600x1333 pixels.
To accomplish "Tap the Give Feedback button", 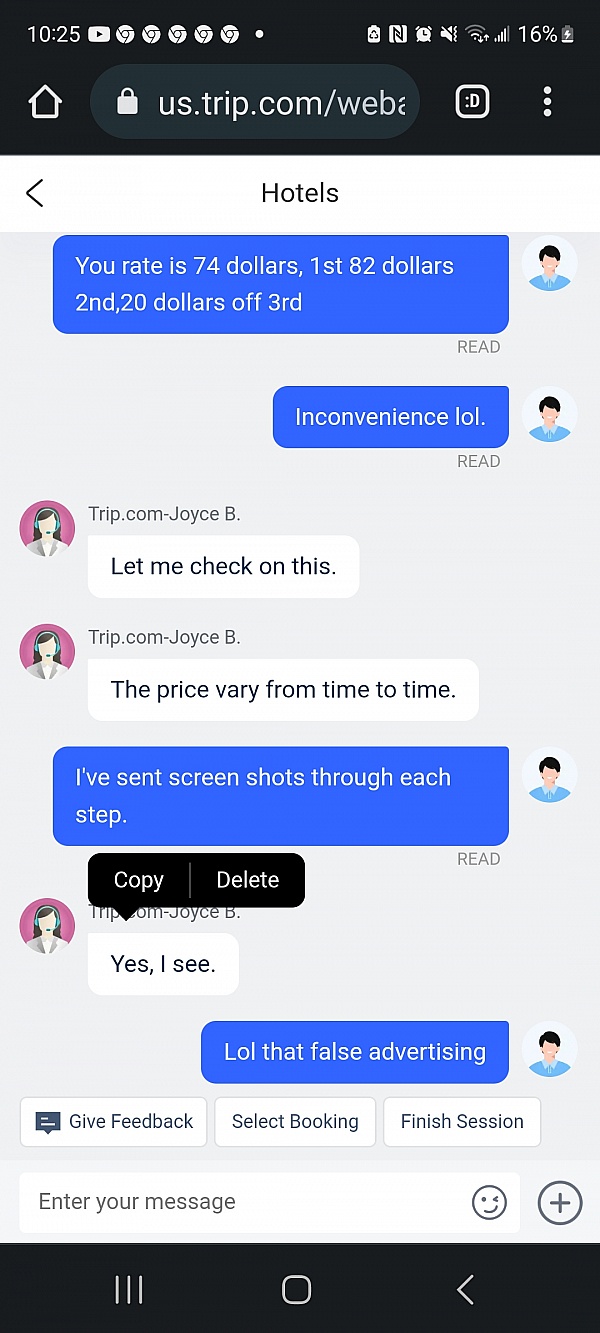I will [x=114, y=1122].
